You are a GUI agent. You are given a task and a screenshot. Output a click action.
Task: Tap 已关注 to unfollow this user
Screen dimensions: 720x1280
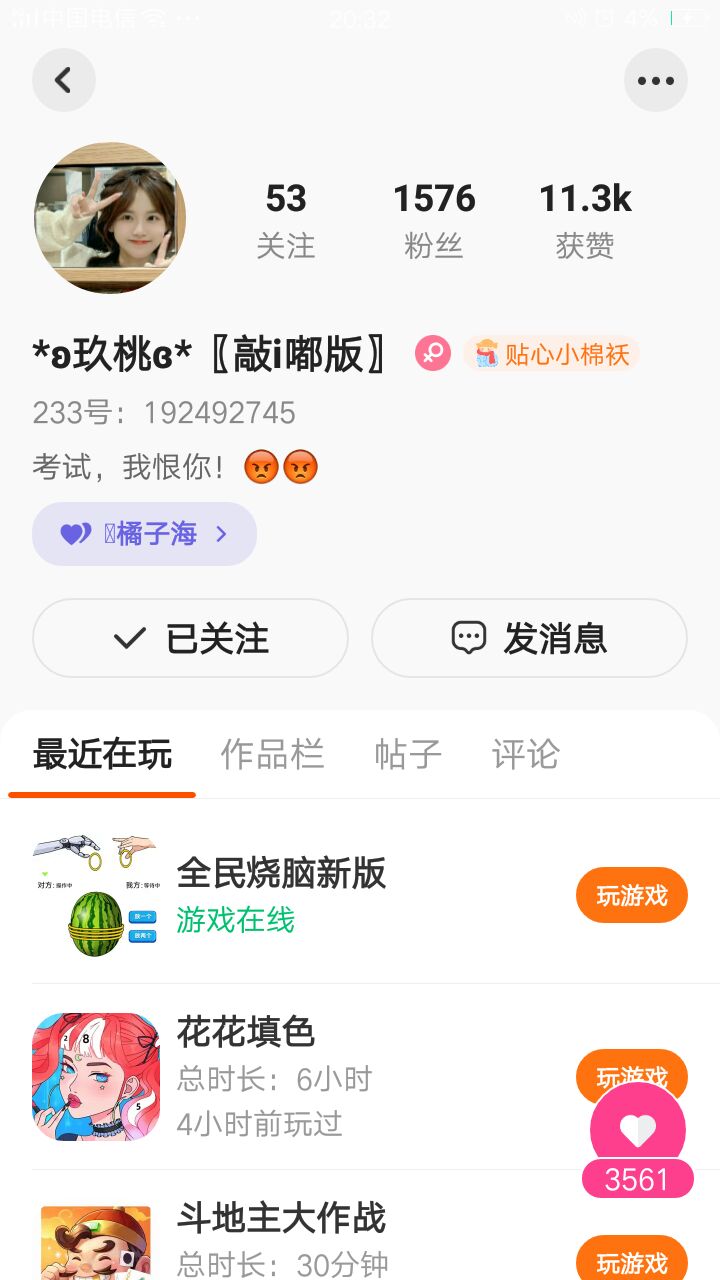(x=190, y=638)
